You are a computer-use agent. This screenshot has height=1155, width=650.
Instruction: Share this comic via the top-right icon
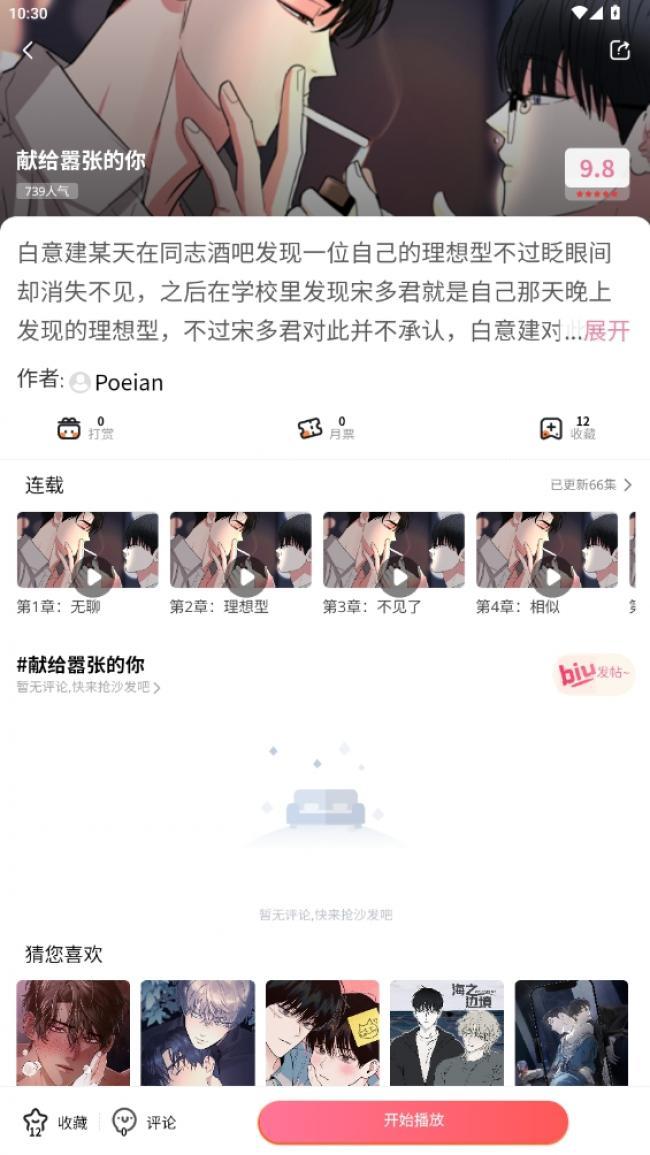pyautogui.click(x=620, y=50)
